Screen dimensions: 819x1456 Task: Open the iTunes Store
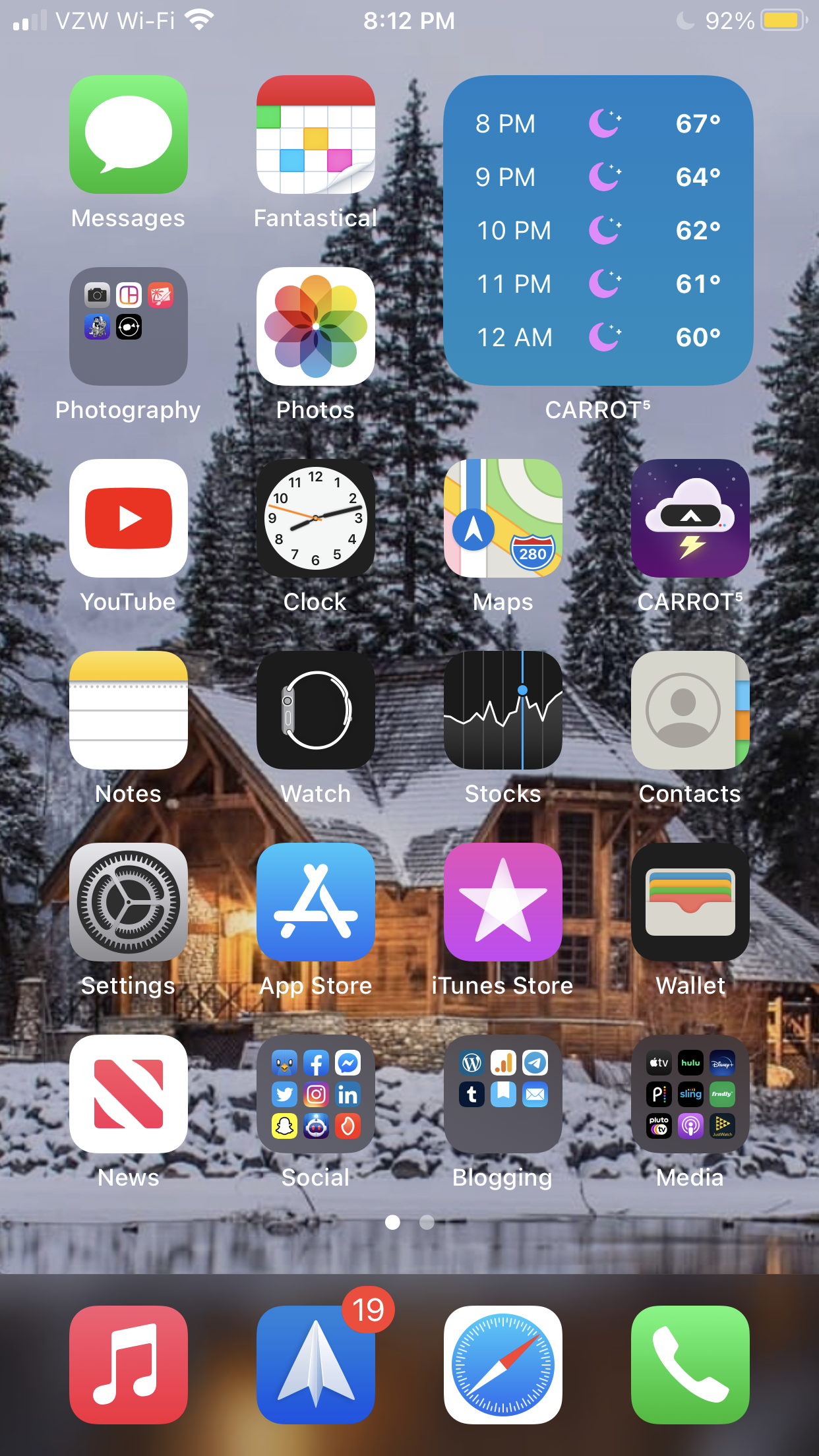(503, 902)
